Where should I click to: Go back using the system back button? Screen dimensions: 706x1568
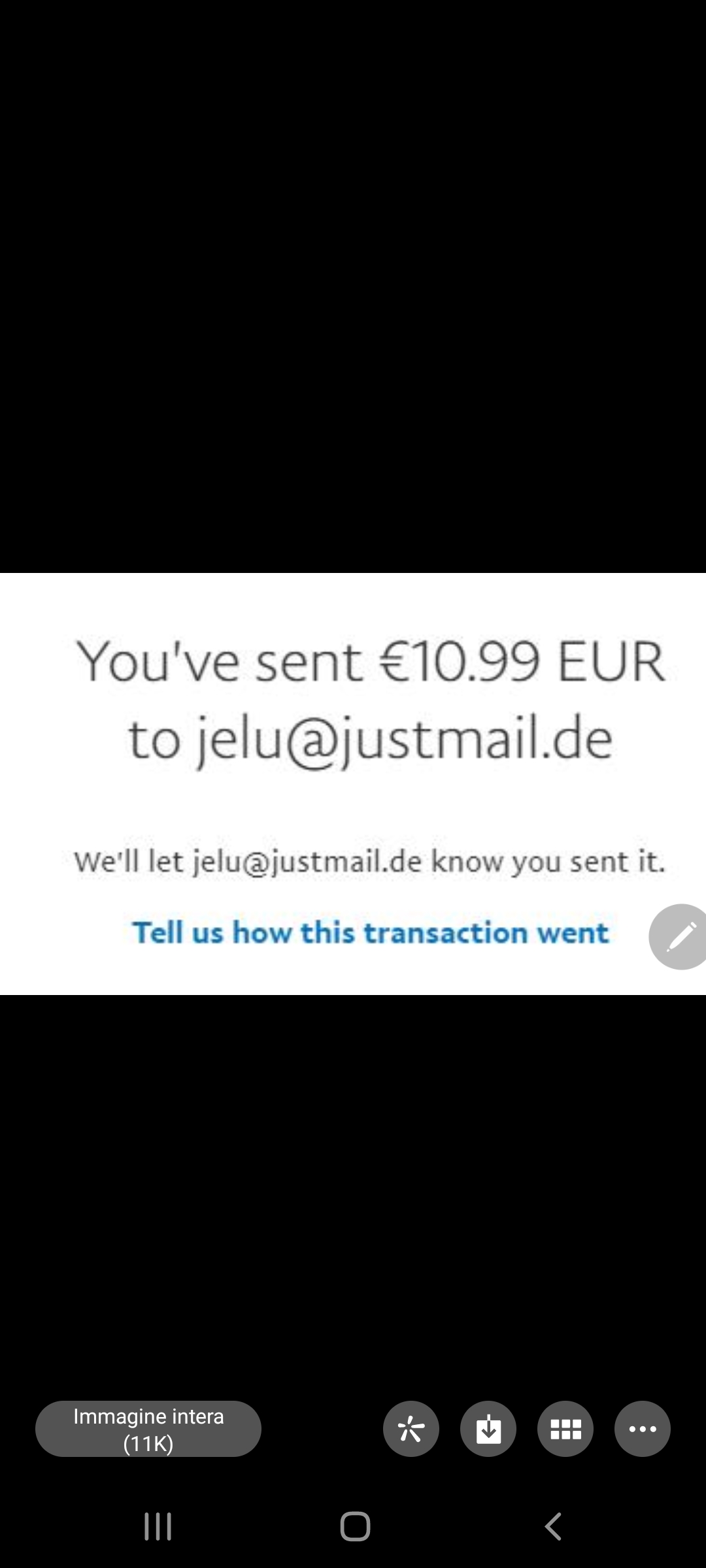[553, 1527]
